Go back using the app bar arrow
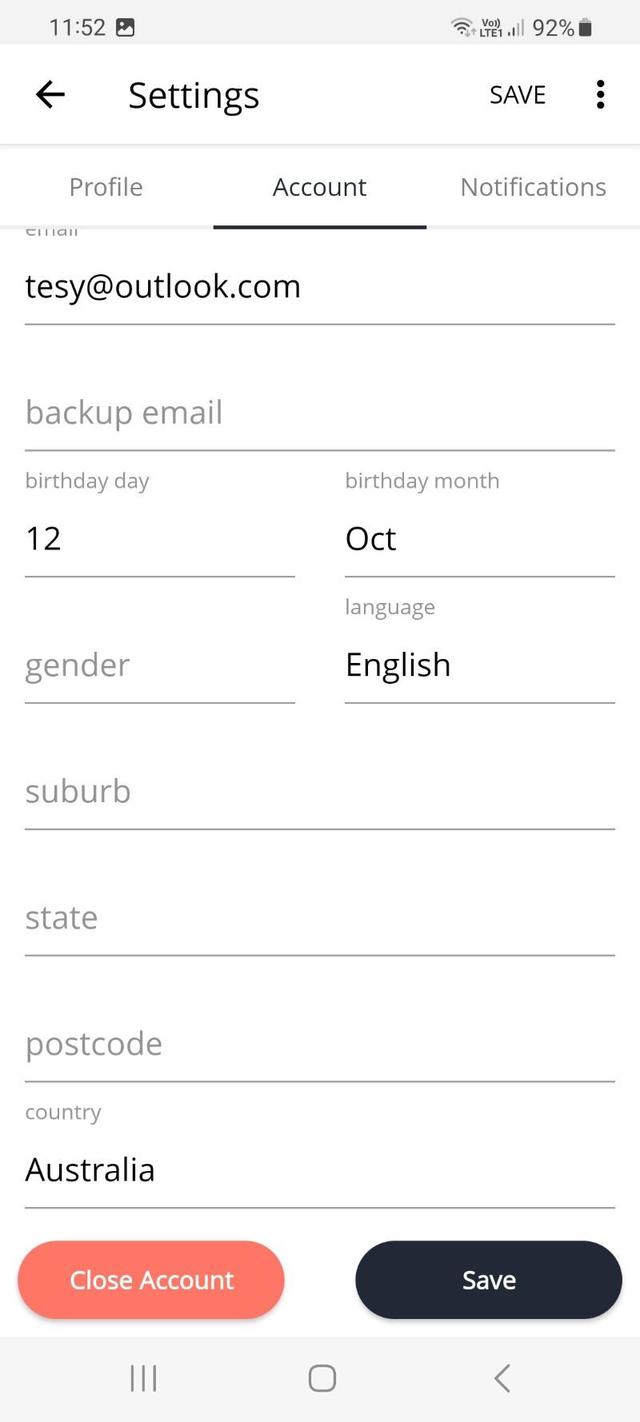The height and width of the screenshot is (1422, 640). tap(50, 95)
